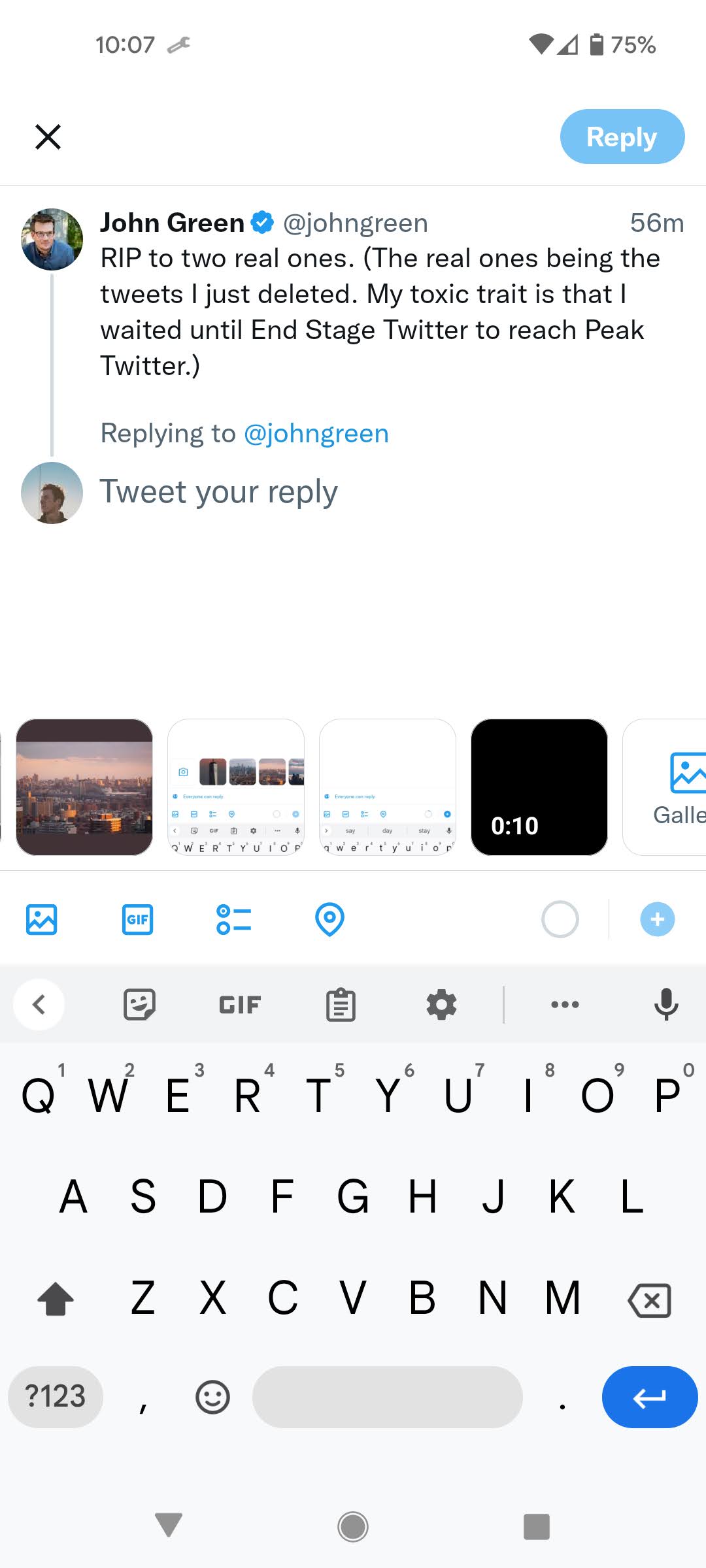The image size is (706, 1568).
Task: Open the emoji keyboard
Action: (212, 1397)
